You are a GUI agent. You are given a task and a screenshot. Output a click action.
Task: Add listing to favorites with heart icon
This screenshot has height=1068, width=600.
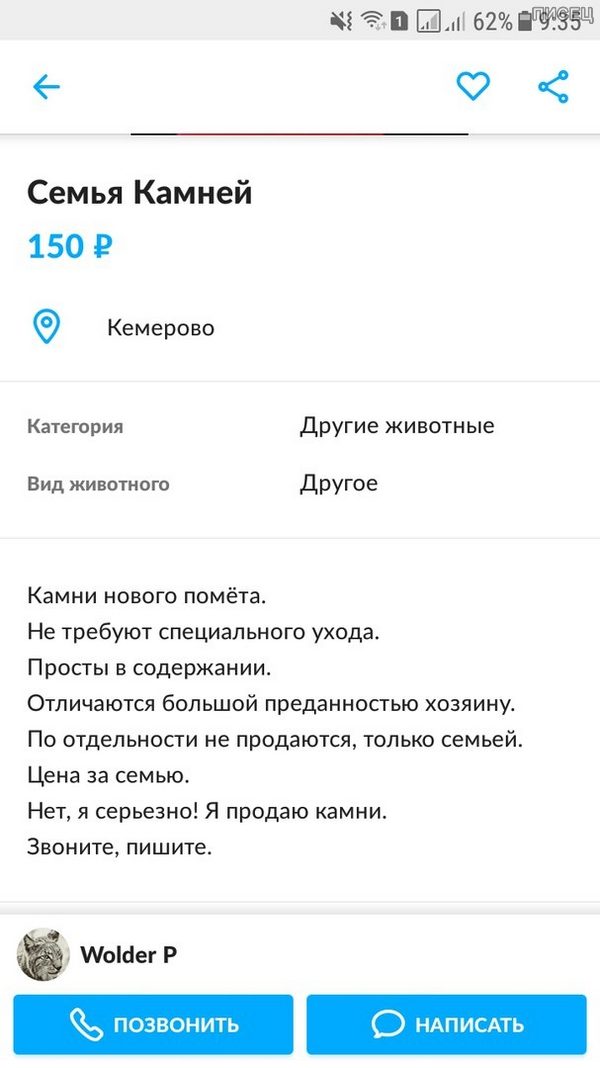coord(473,87)
